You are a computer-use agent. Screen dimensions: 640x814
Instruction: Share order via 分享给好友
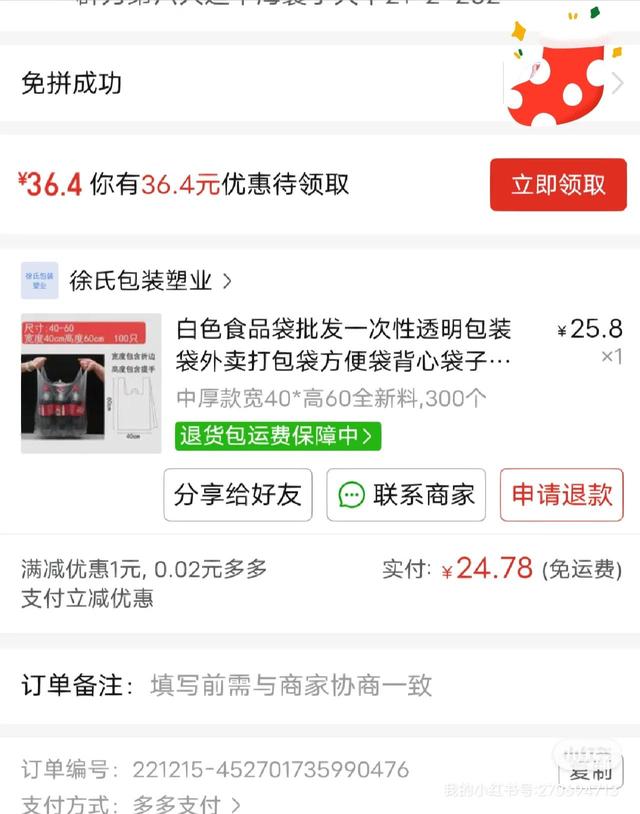[238, 495]
